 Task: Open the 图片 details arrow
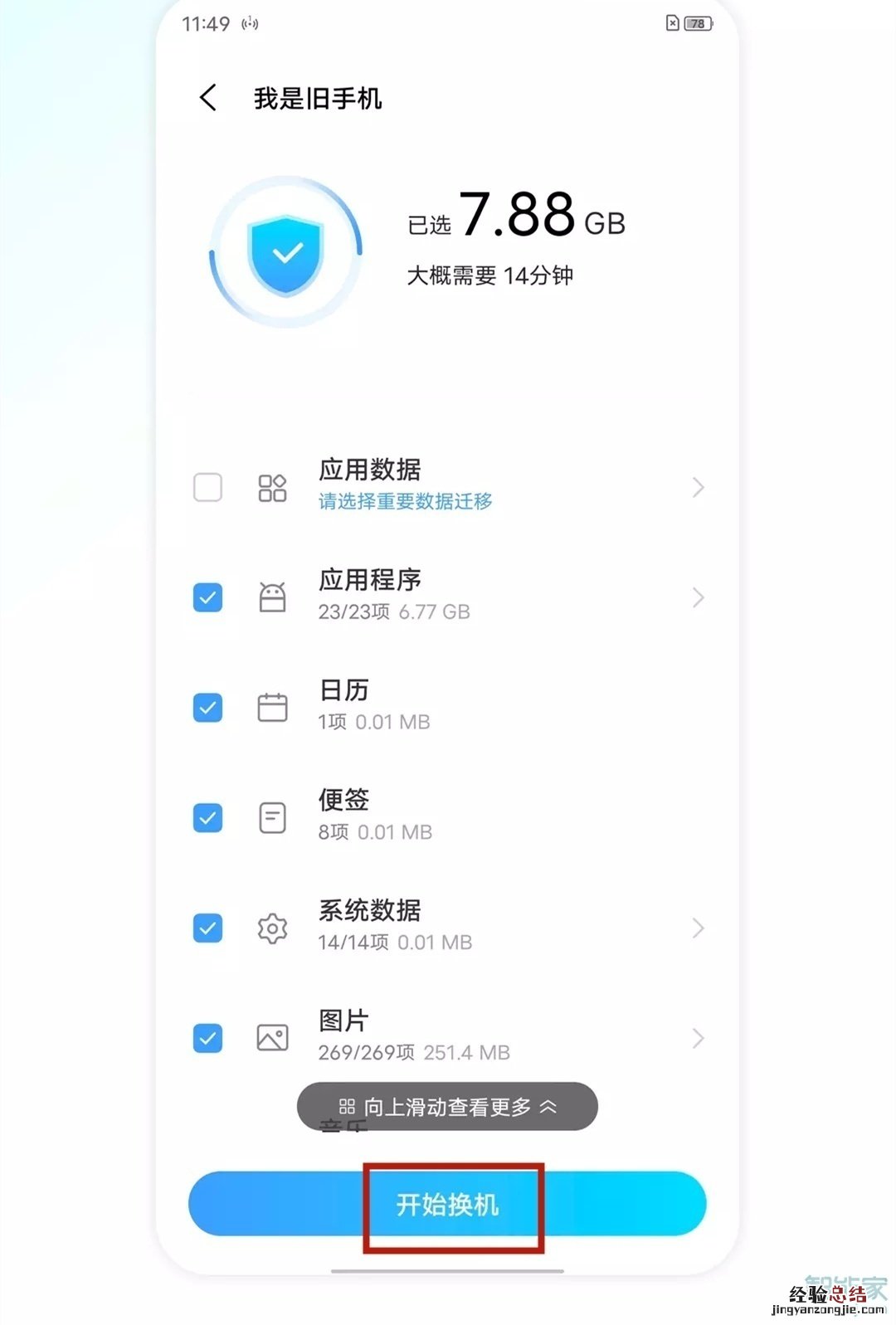pyautogui.click(x=698, y=1037)
